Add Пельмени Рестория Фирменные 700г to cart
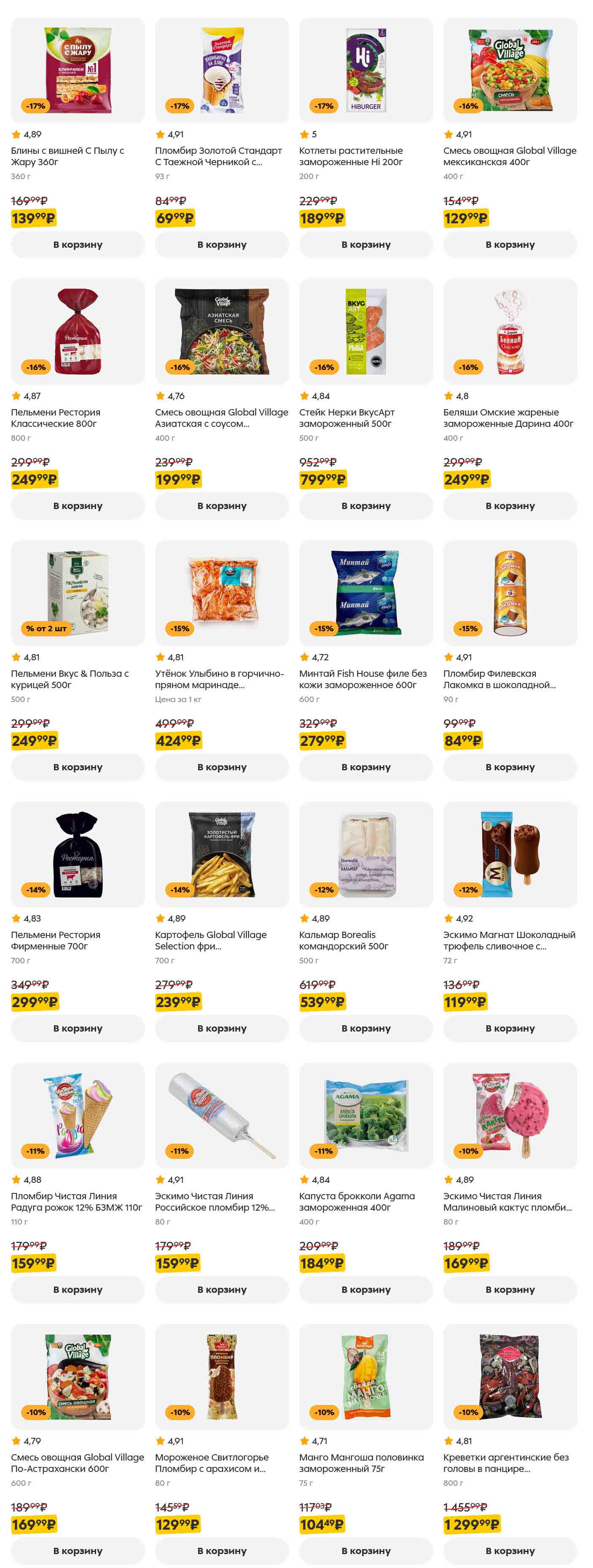 pyautogui.click(x=77, y=1028)
